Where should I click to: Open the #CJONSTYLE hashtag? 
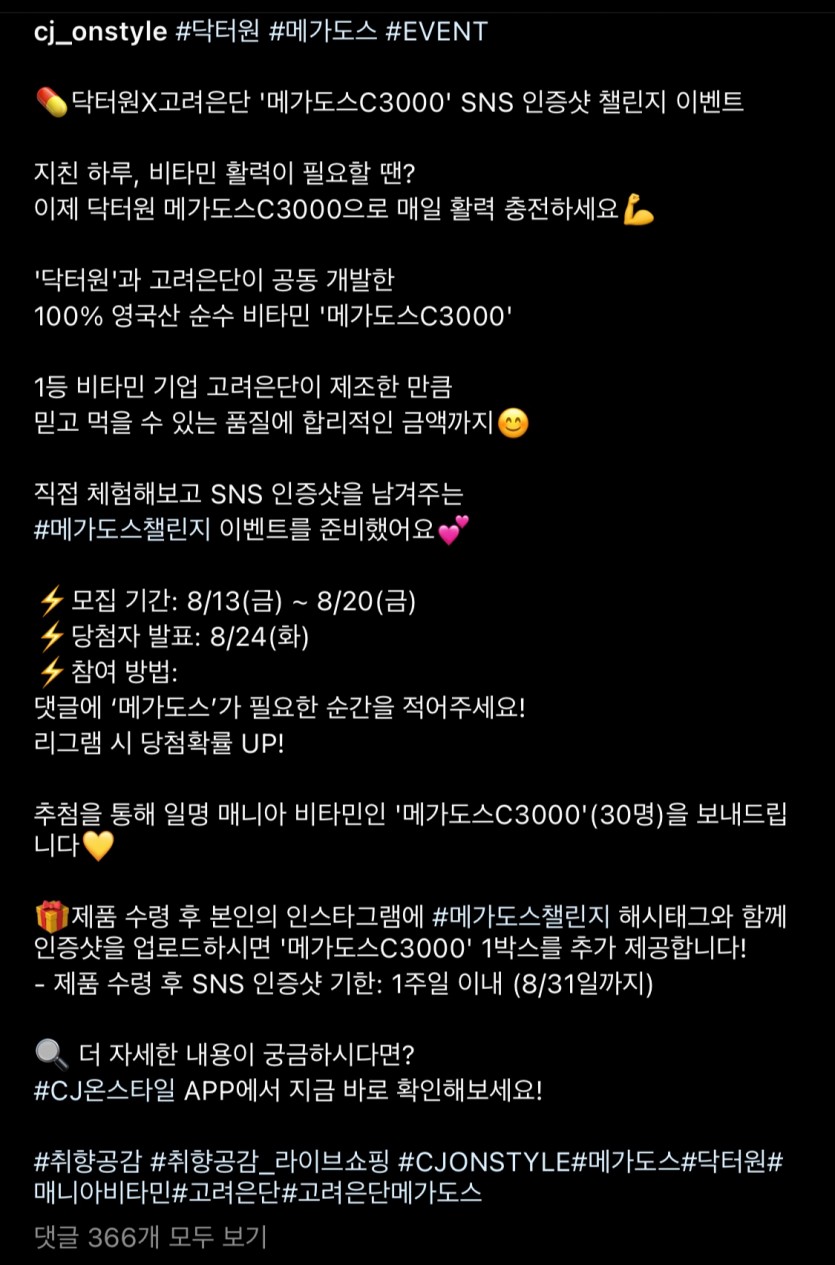(x=484, y=1162)
